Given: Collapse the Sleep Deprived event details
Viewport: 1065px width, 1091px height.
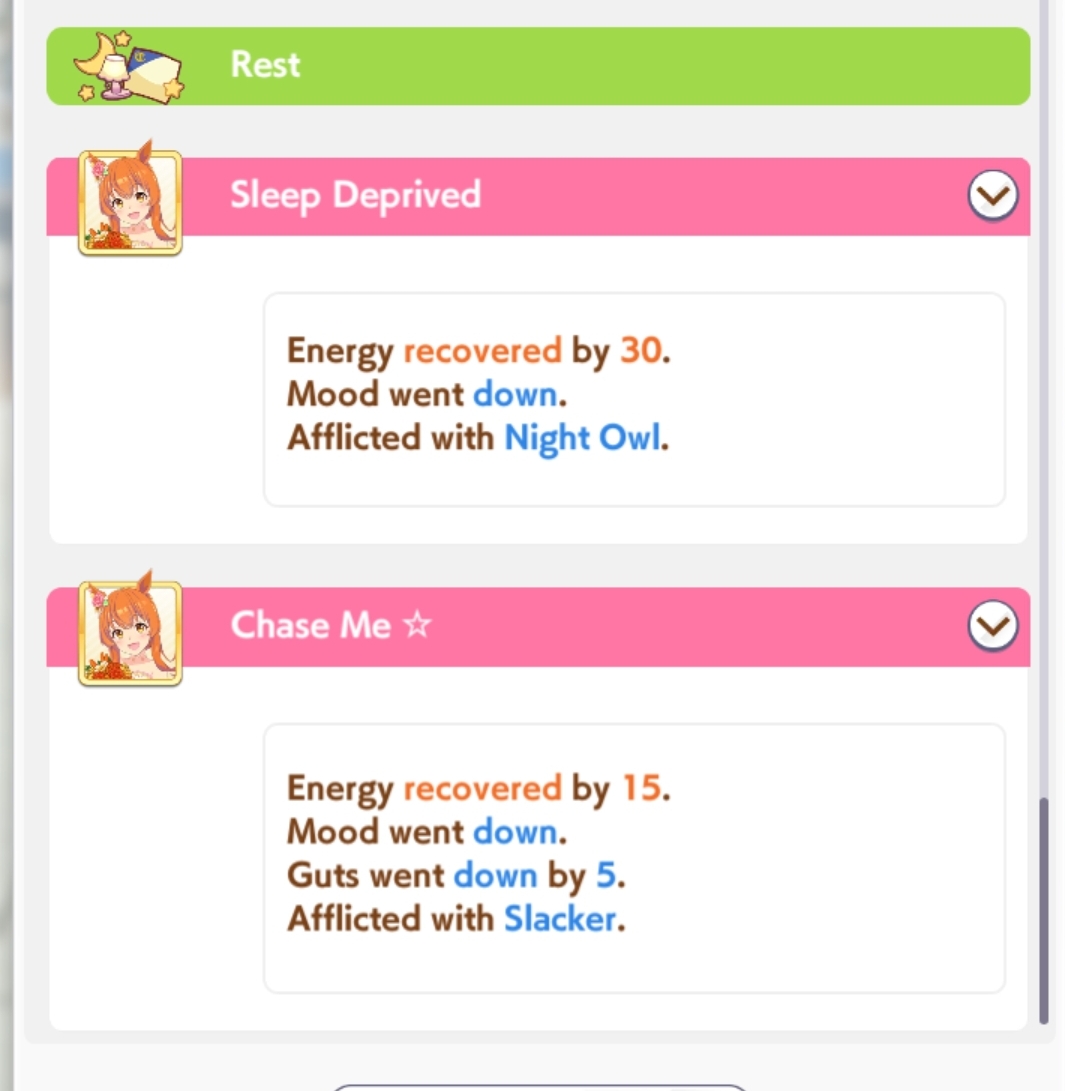Looking at the screenshot, I should tap(992, 196).
